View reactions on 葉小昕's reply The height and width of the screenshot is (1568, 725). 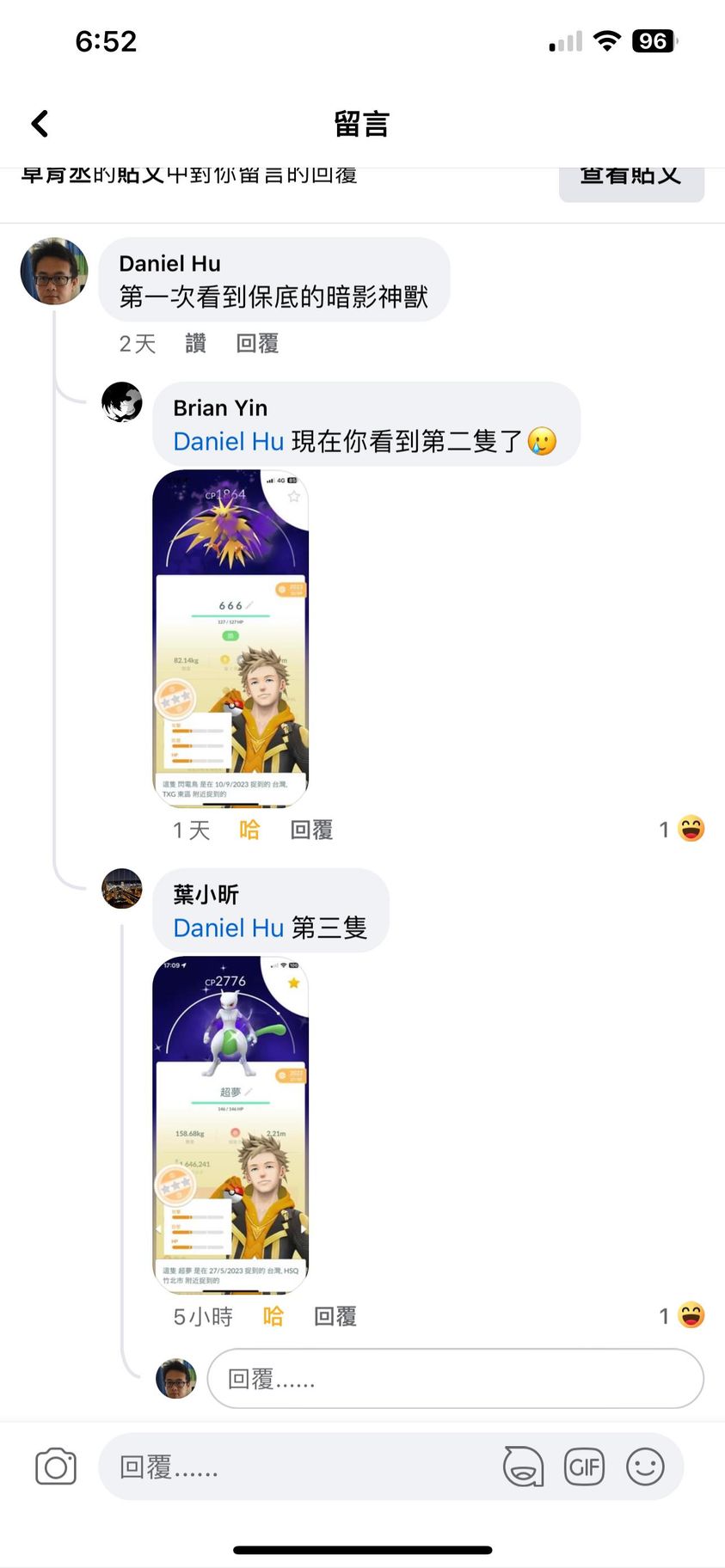(x=682, y=1315)
